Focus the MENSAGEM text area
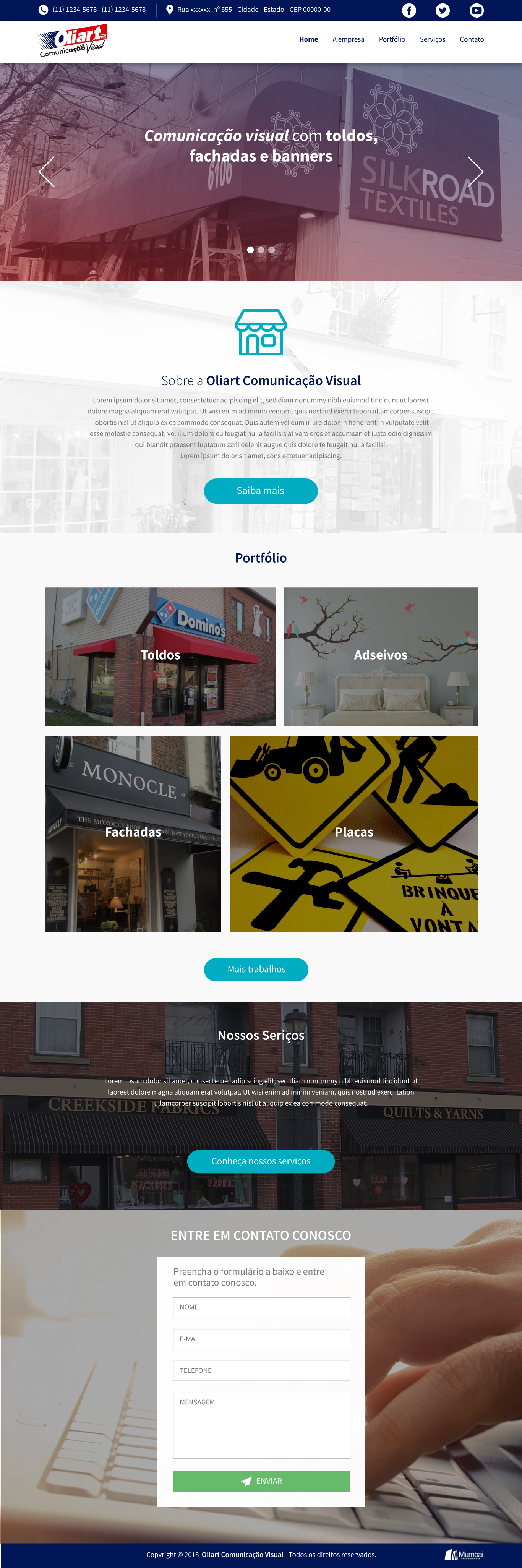The image size is (522, 1568). coord(262,1425)
